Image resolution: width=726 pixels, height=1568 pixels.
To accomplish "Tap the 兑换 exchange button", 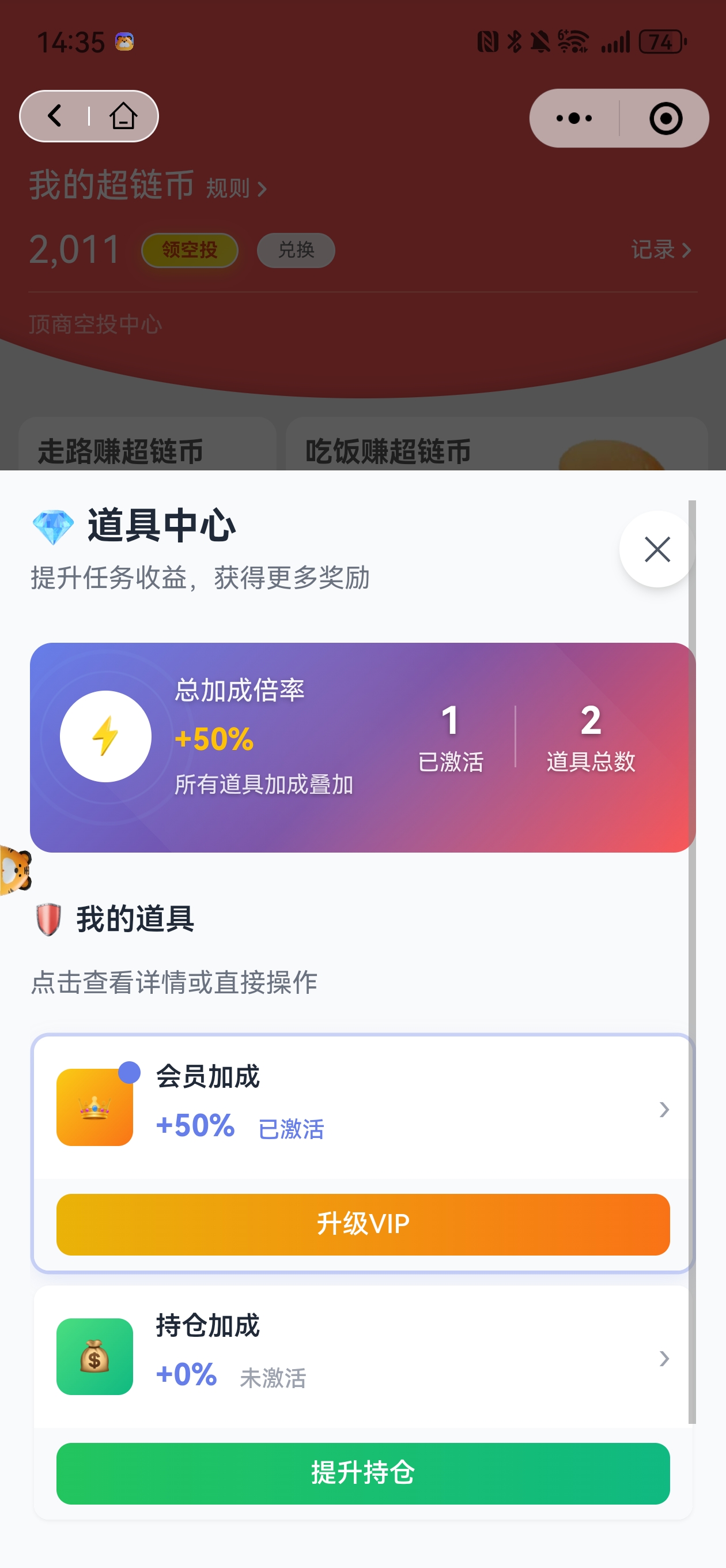I will pyautogui.click(x=295, y=250).
